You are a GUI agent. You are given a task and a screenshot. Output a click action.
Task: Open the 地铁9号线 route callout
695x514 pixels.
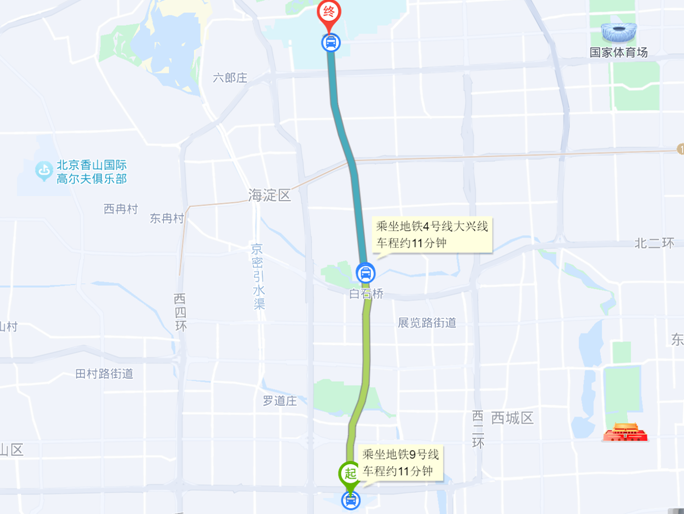(400, 462)
